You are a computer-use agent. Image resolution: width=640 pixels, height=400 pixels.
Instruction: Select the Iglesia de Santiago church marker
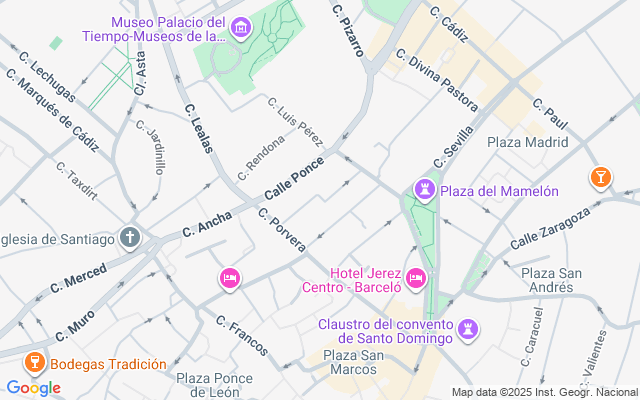click(x=130, y=238)
